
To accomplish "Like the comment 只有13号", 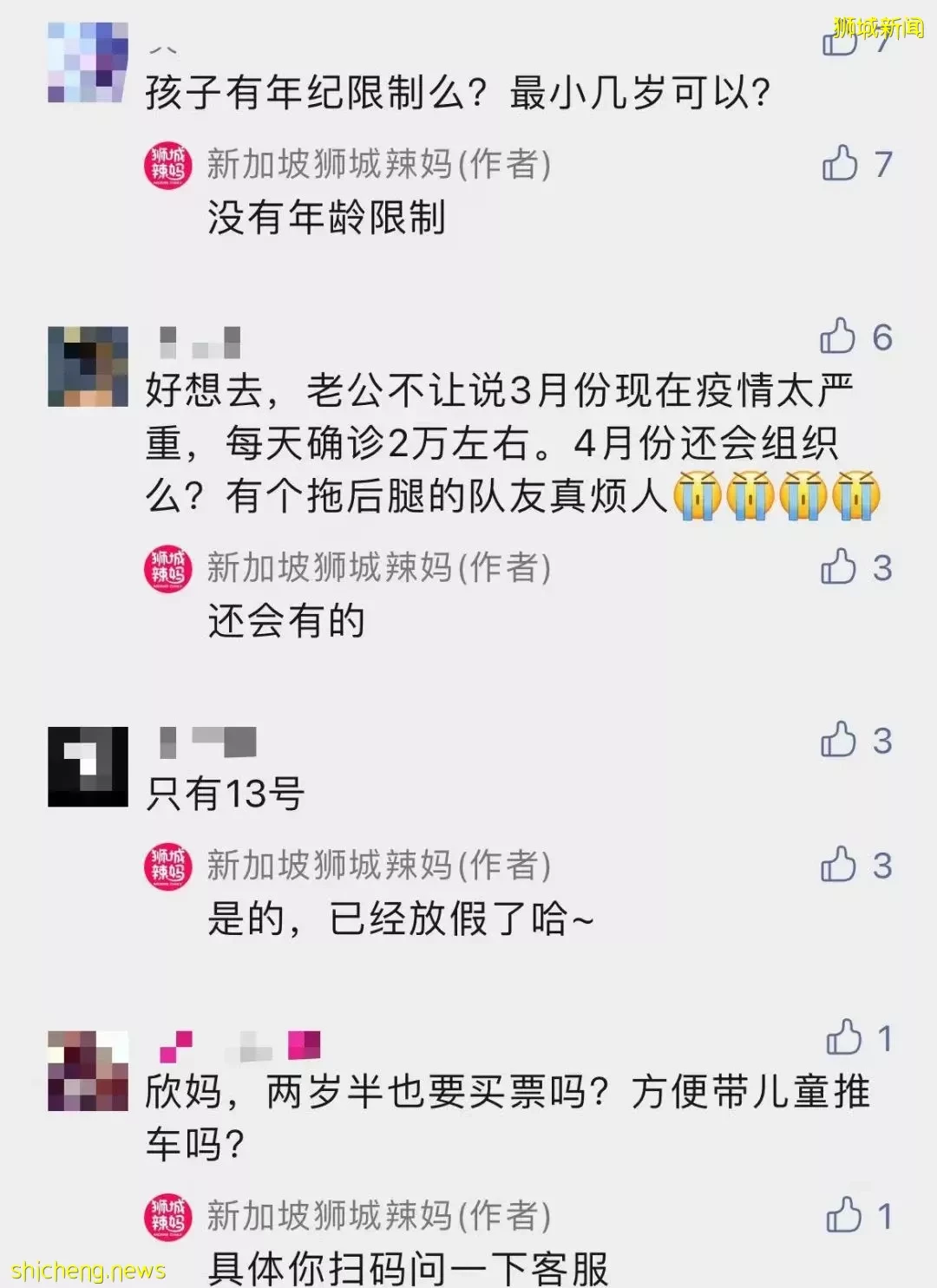I will coord(838,740).
